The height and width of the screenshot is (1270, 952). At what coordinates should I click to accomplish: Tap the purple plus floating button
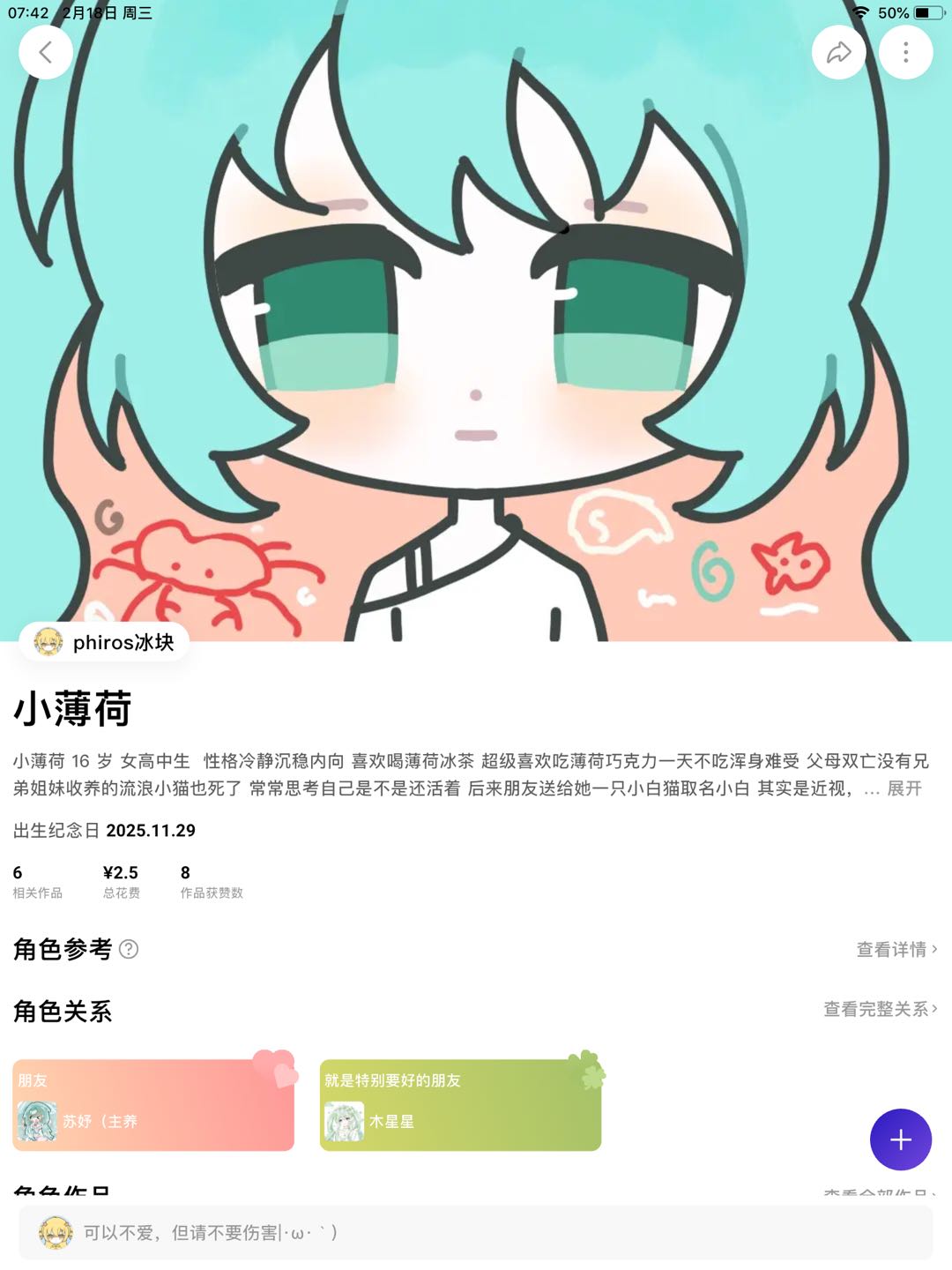(900, 1139)
